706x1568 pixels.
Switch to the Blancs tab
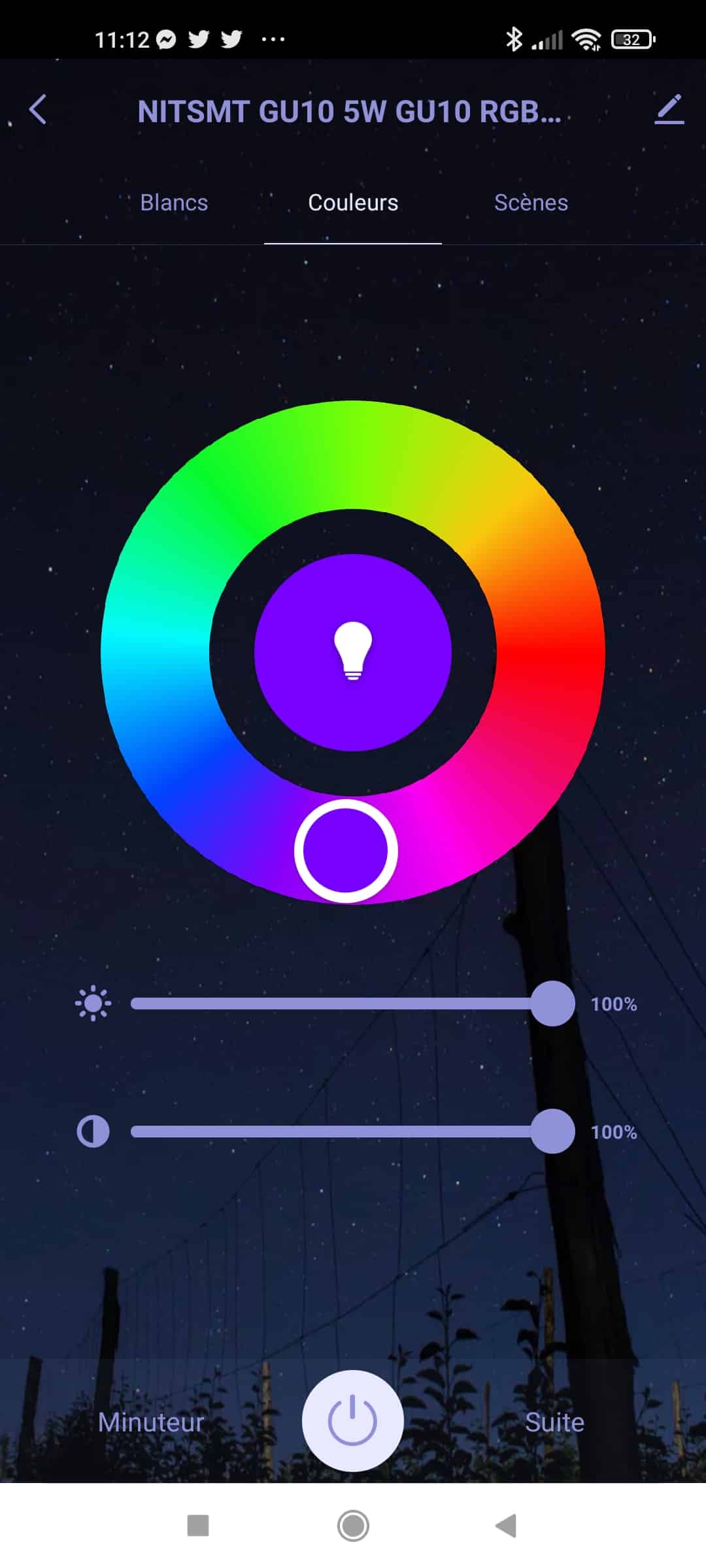[174, 203]
